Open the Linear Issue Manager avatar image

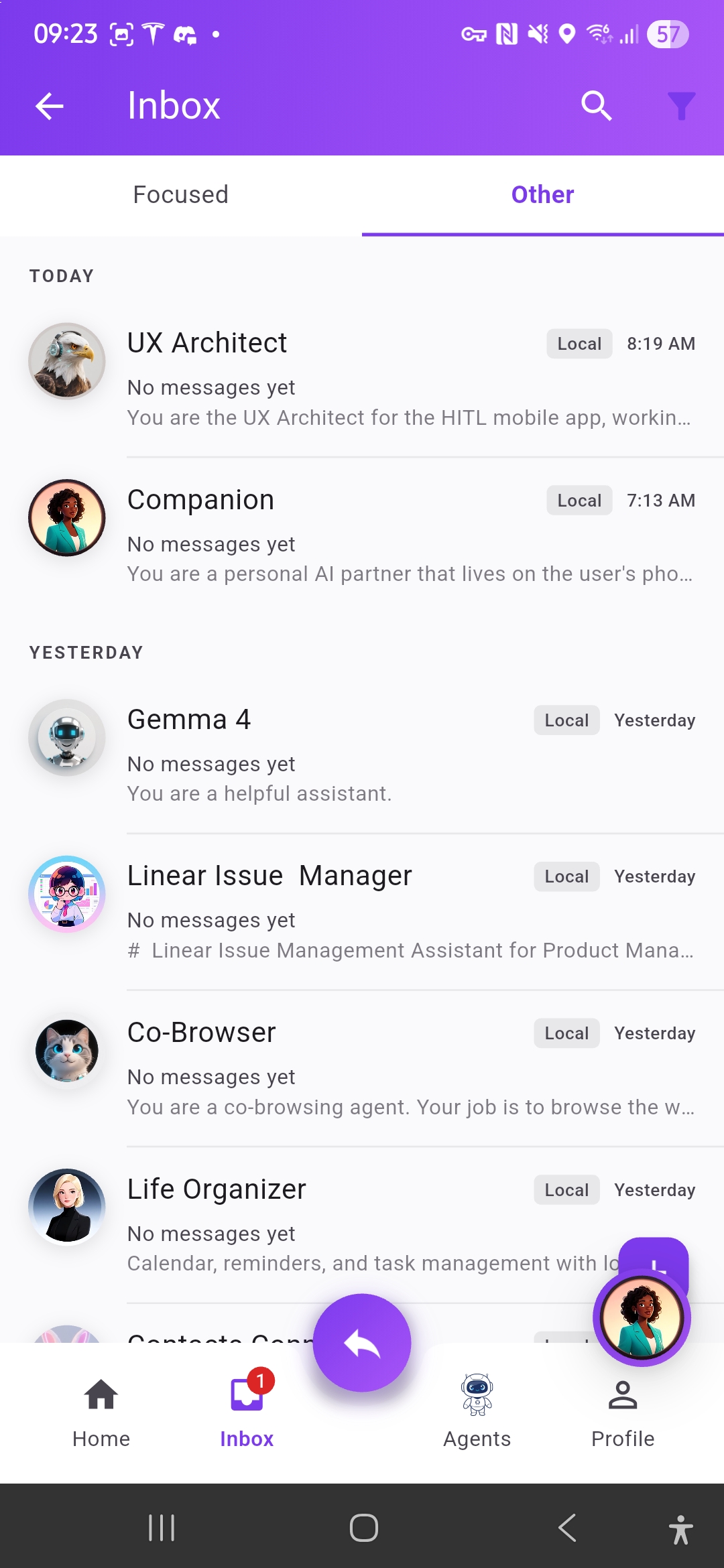point(67,894)
